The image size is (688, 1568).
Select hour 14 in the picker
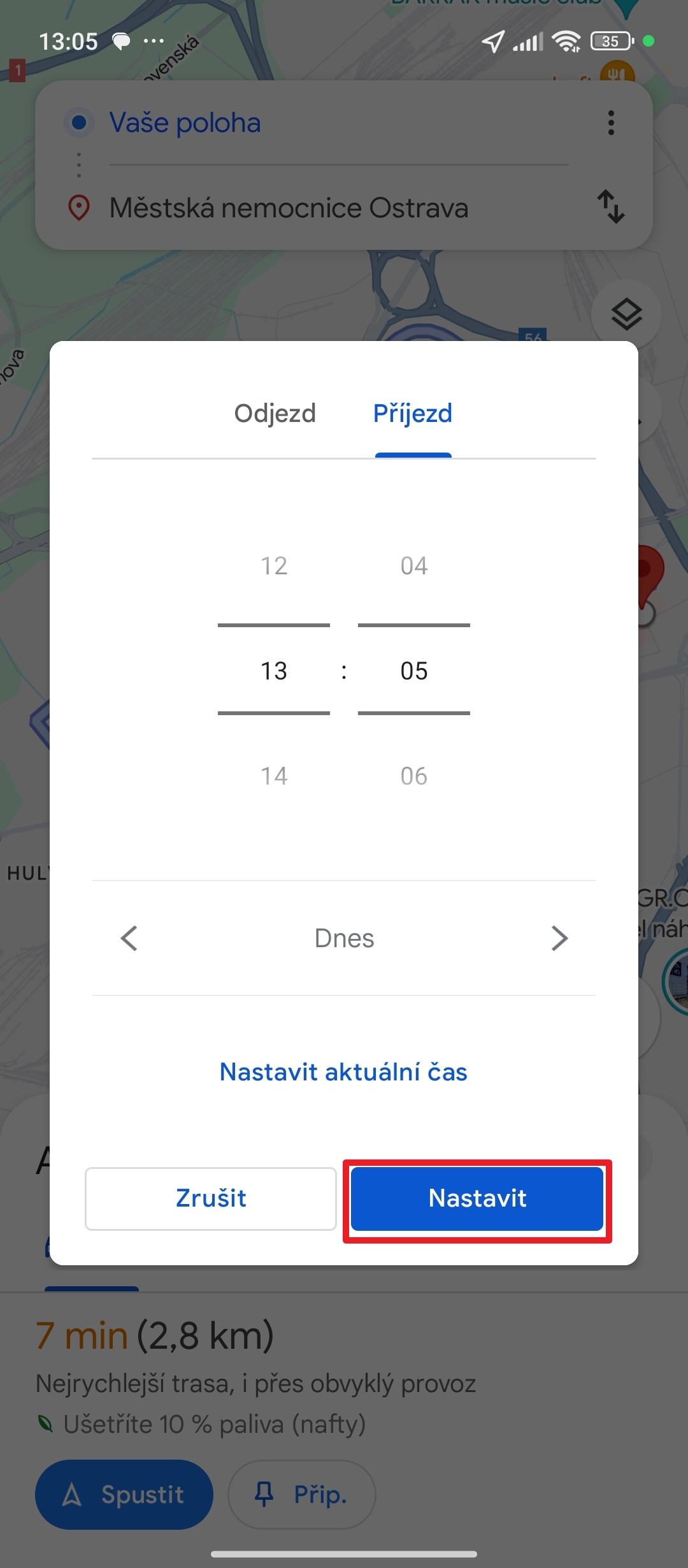(x=274, y=776)
